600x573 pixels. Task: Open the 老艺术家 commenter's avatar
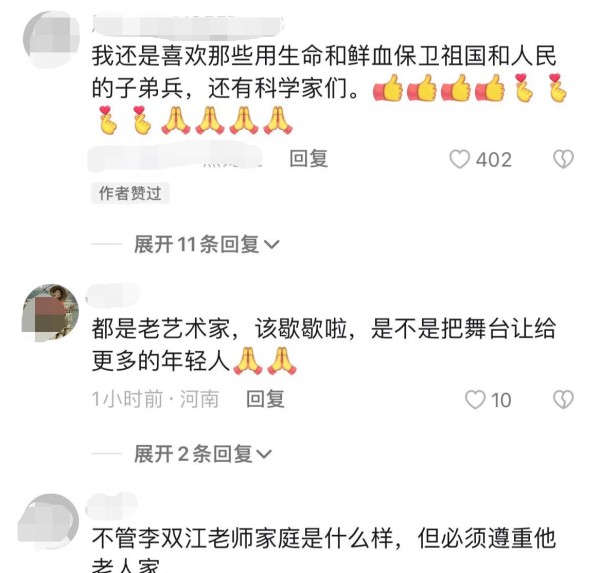click(50, 312)
